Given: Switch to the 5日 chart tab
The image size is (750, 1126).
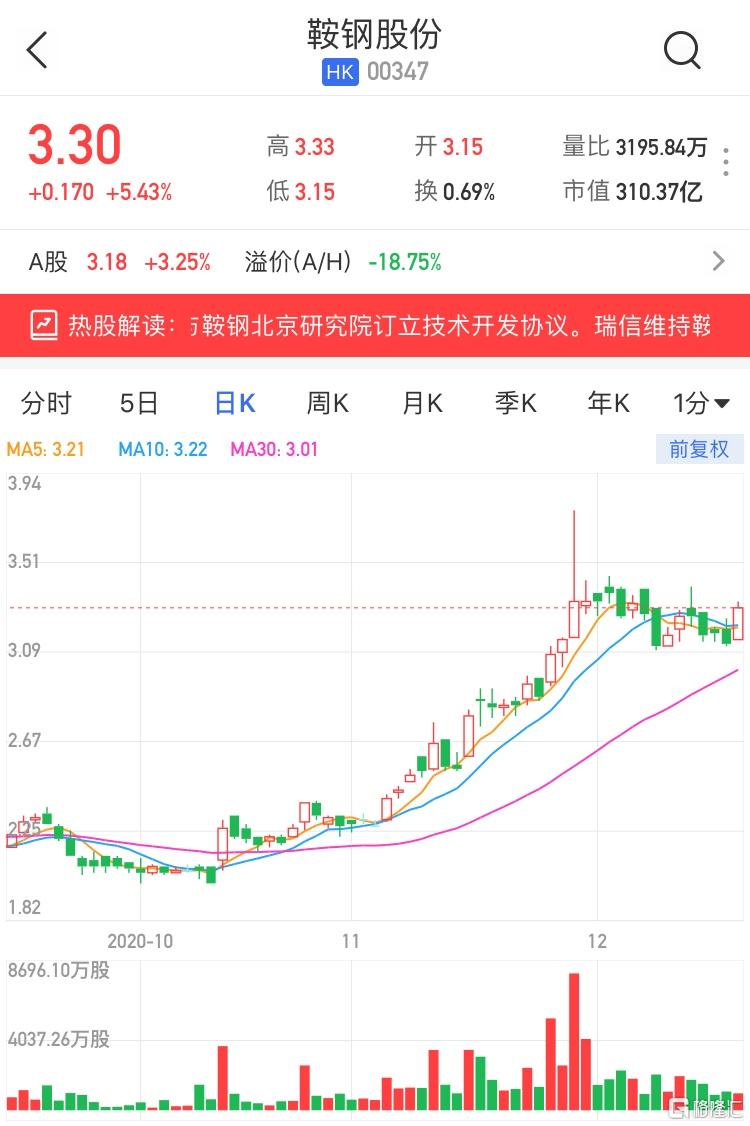Looking at the screenshot, I should (139, 403).
